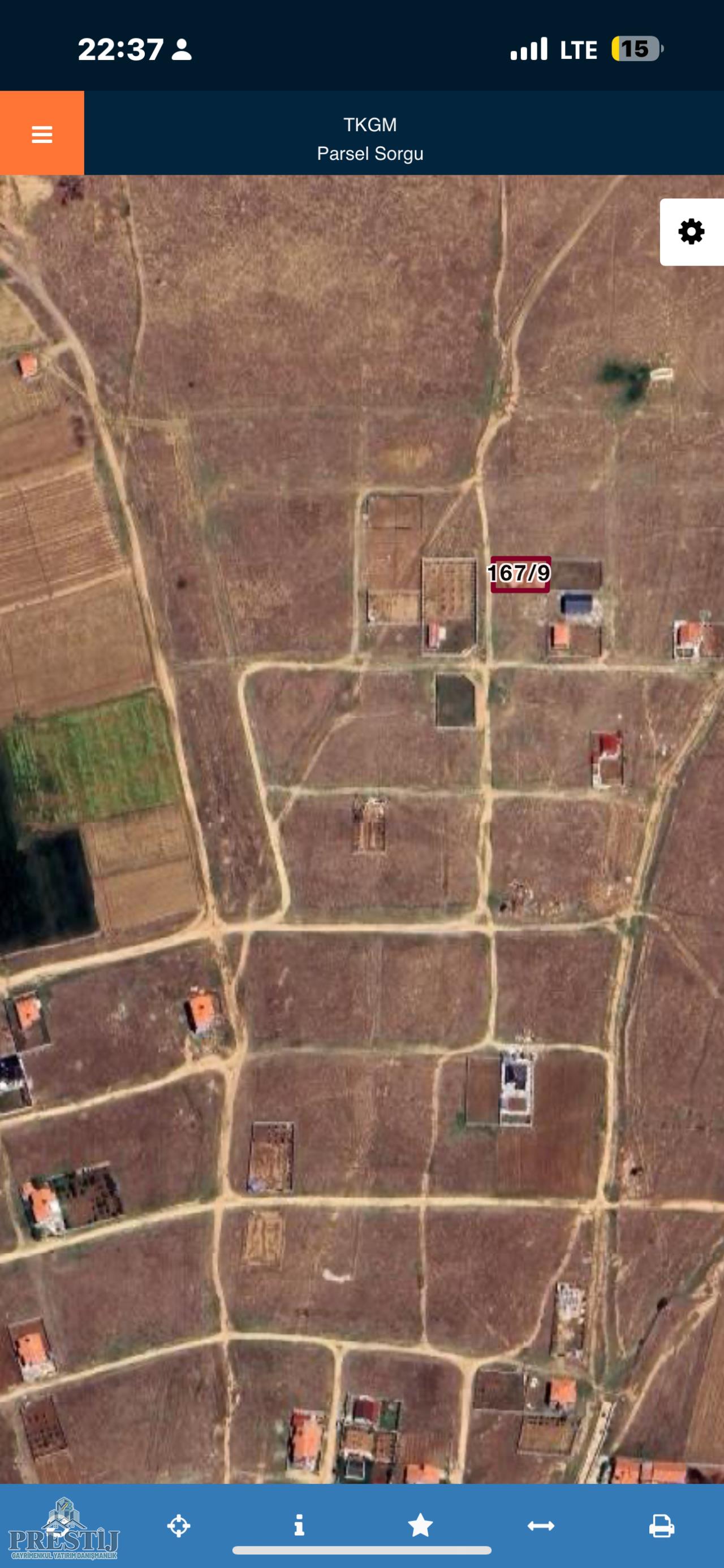
Task: Open the hamburger menu
Action: point(41,133)
